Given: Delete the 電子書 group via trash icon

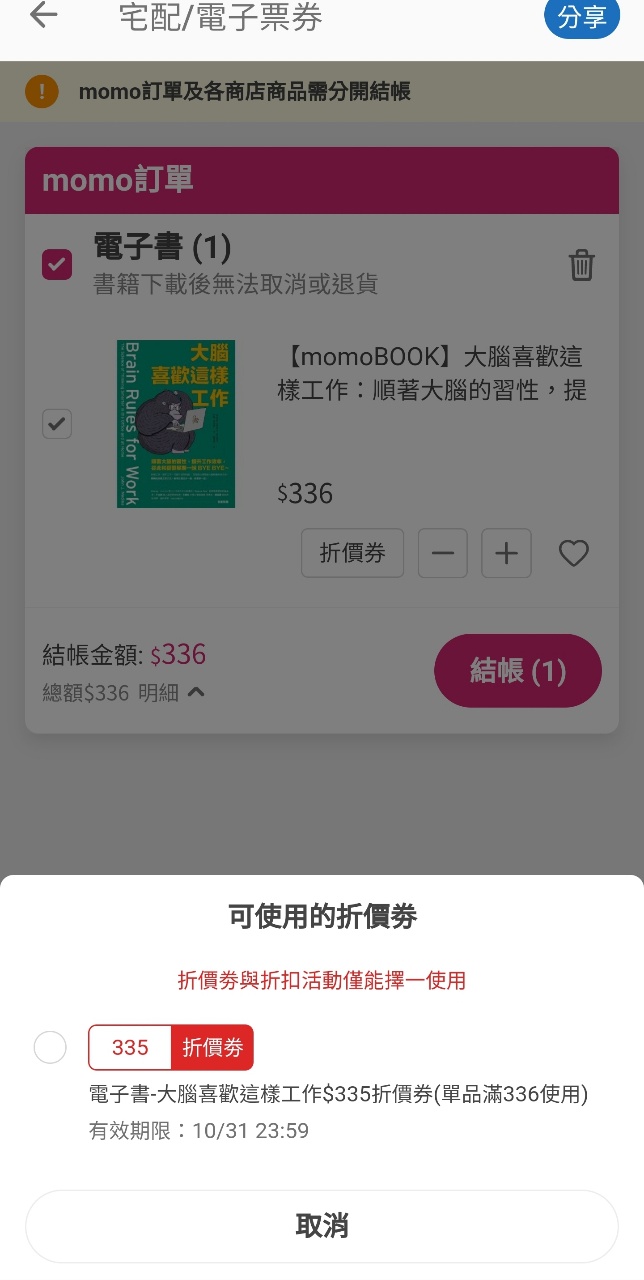Looking at the screenshot, I should click(582, 265).
